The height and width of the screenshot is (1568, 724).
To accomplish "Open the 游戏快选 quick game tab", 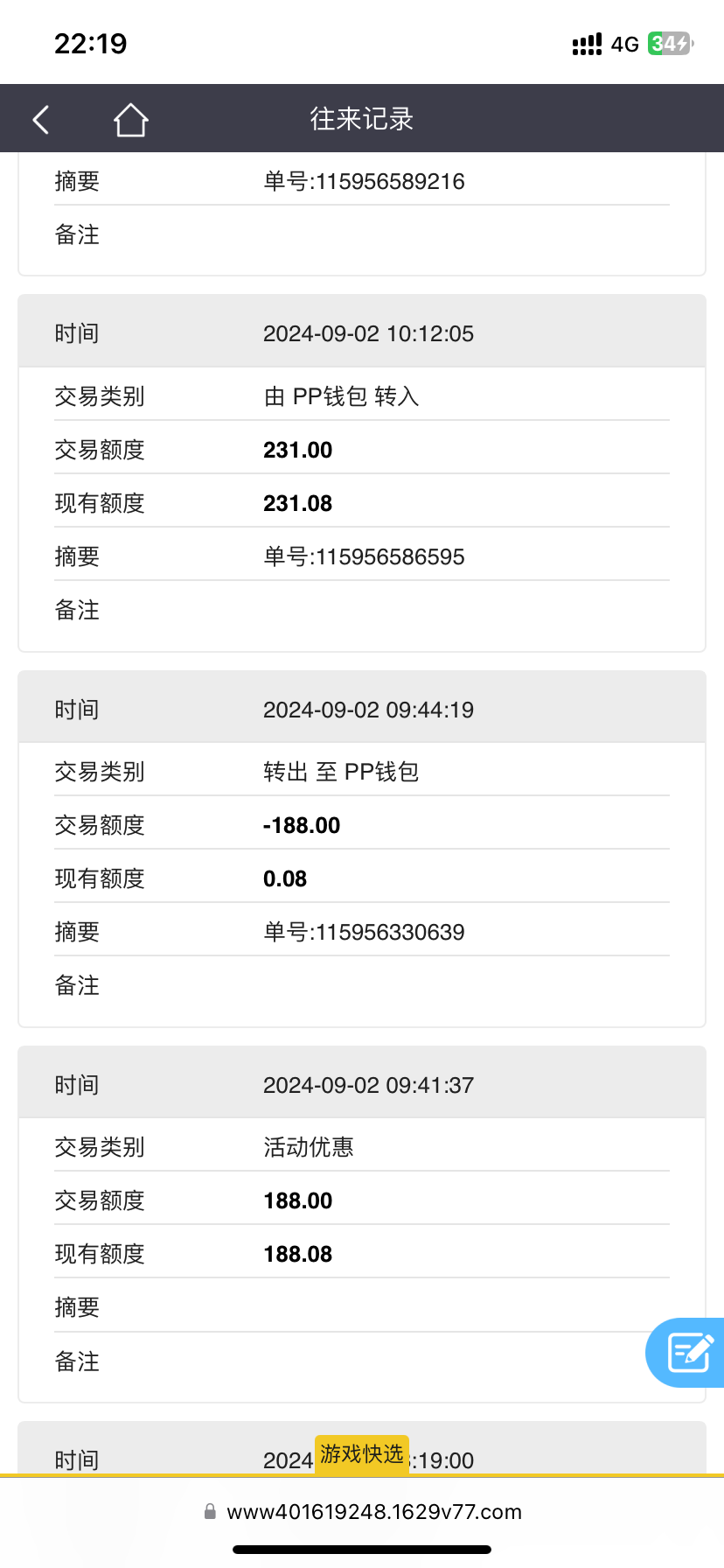I will (362, 1454).
